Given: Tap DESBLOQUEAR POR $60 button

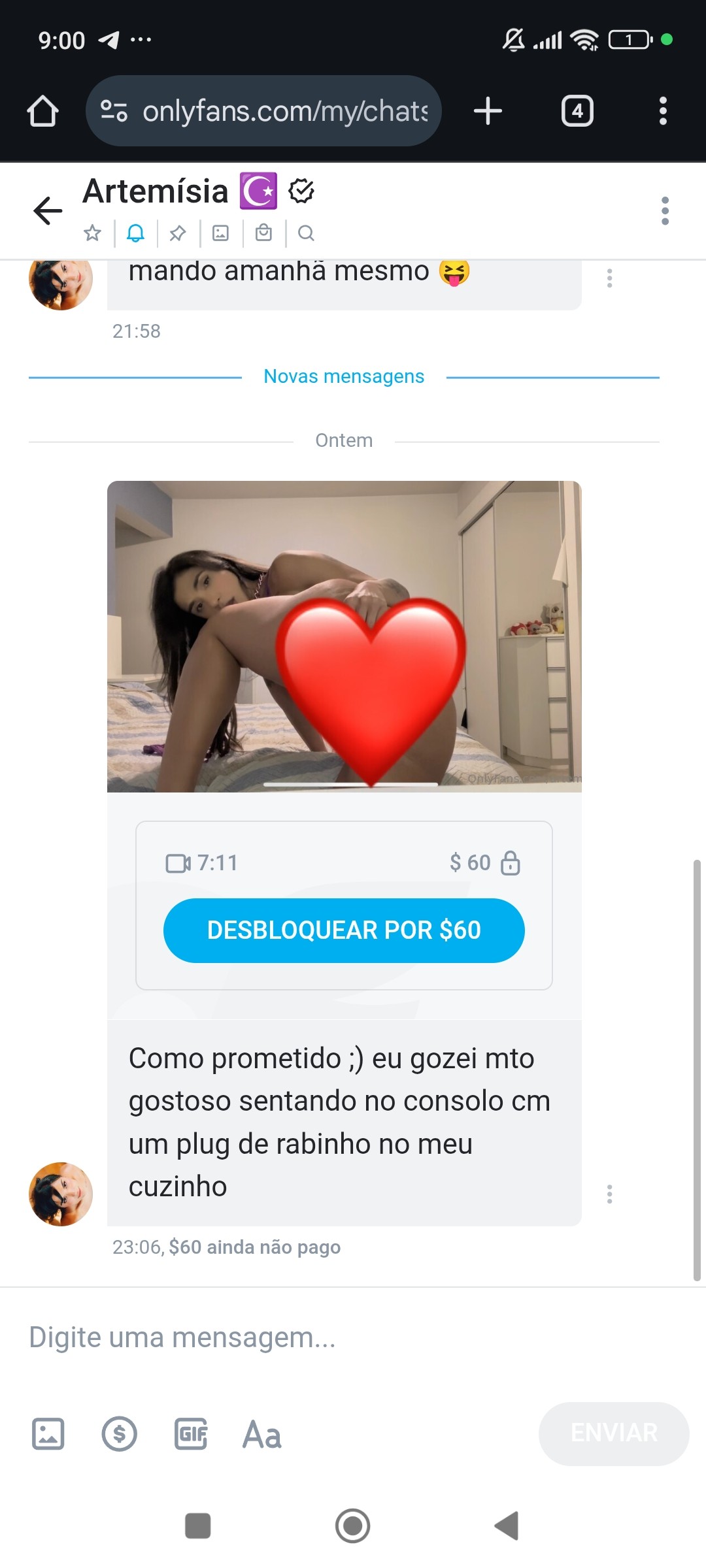Looking at the screenshot, I should pyautogui.click(x=344, y=930).
